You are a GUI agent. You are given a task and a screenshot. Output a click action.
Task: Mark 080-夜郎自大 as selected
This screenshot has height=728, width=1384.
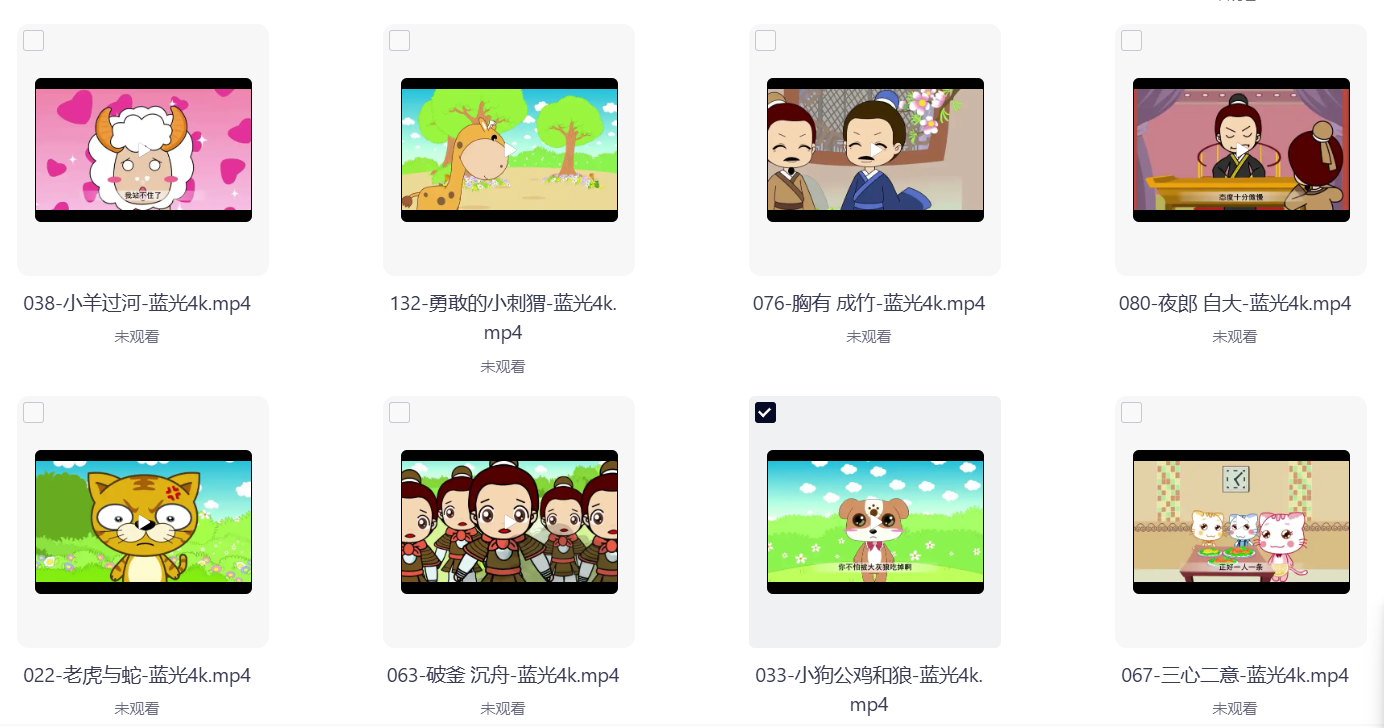tap(1132, 41)
